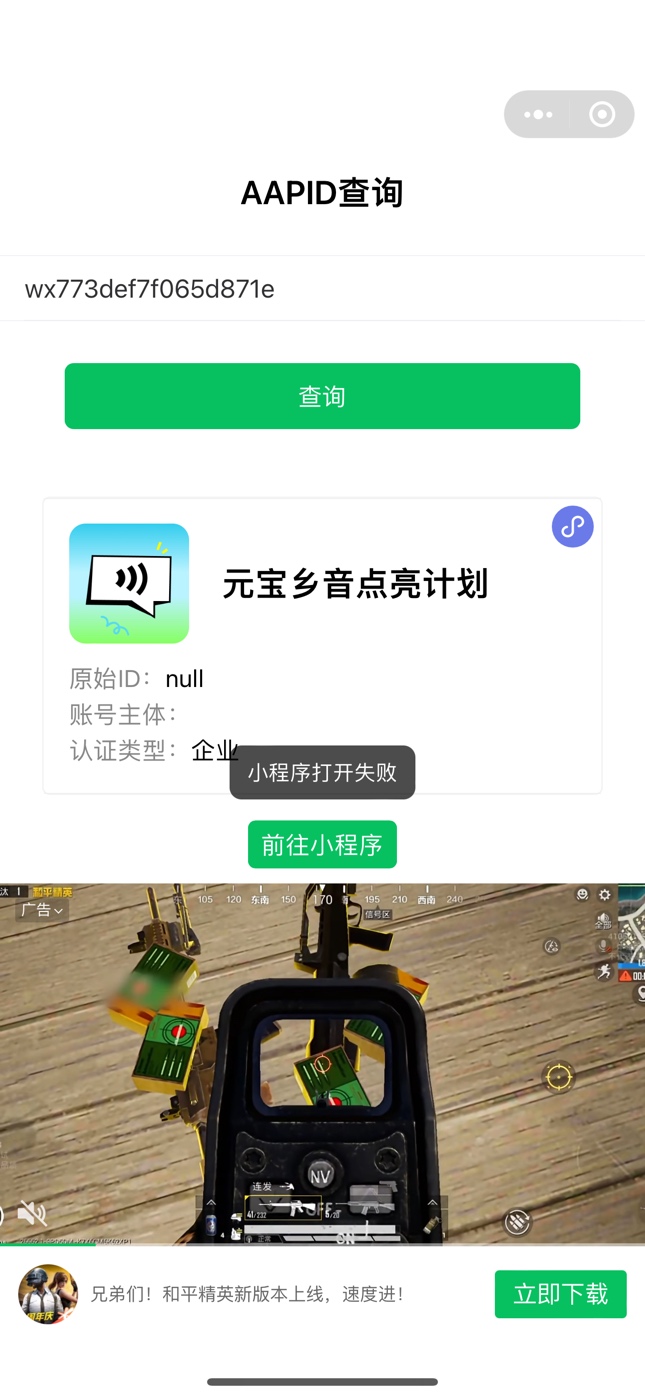Edit the AppID input field

tap(322, 289)
